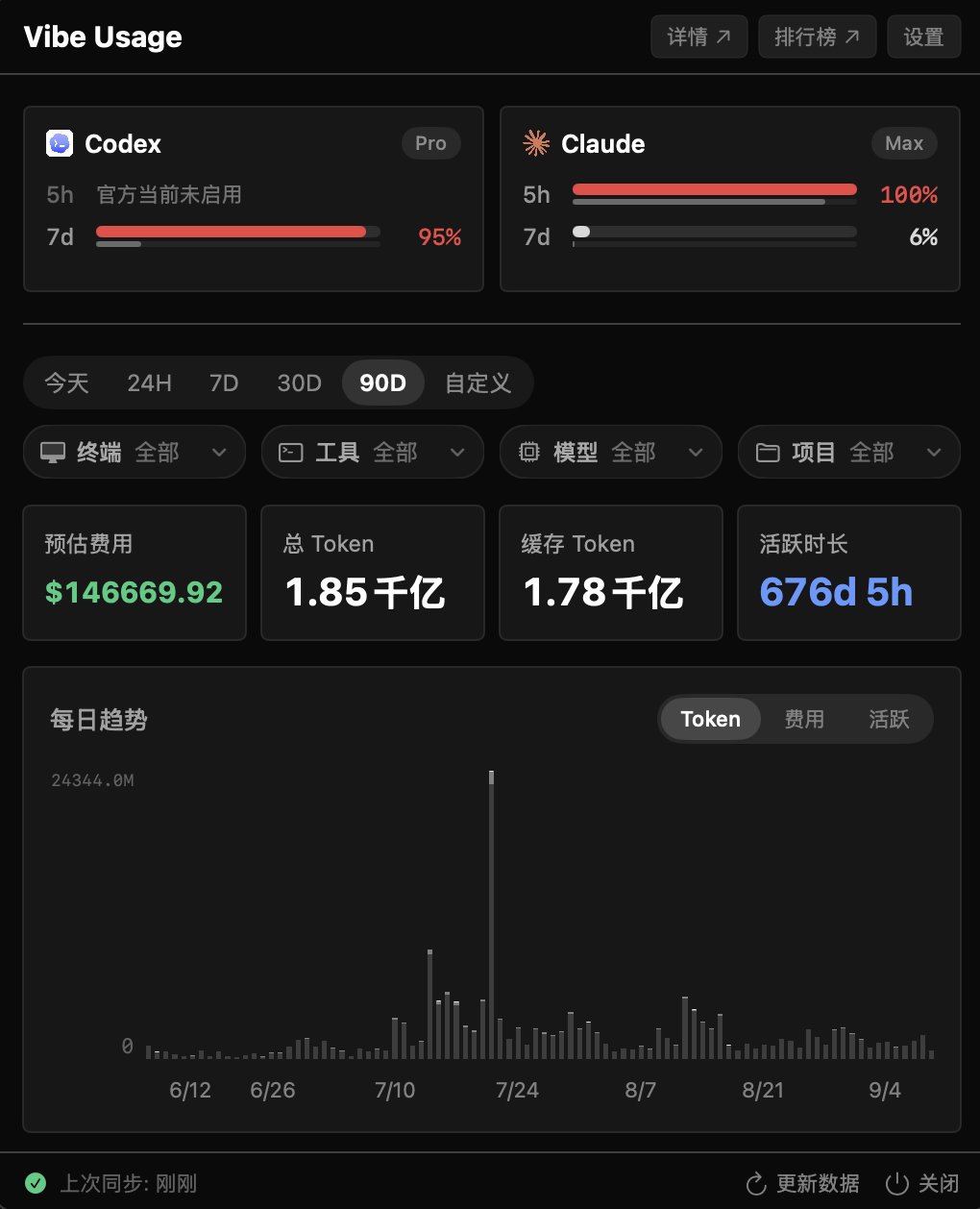Switch to the 30D range

(299, 383)
